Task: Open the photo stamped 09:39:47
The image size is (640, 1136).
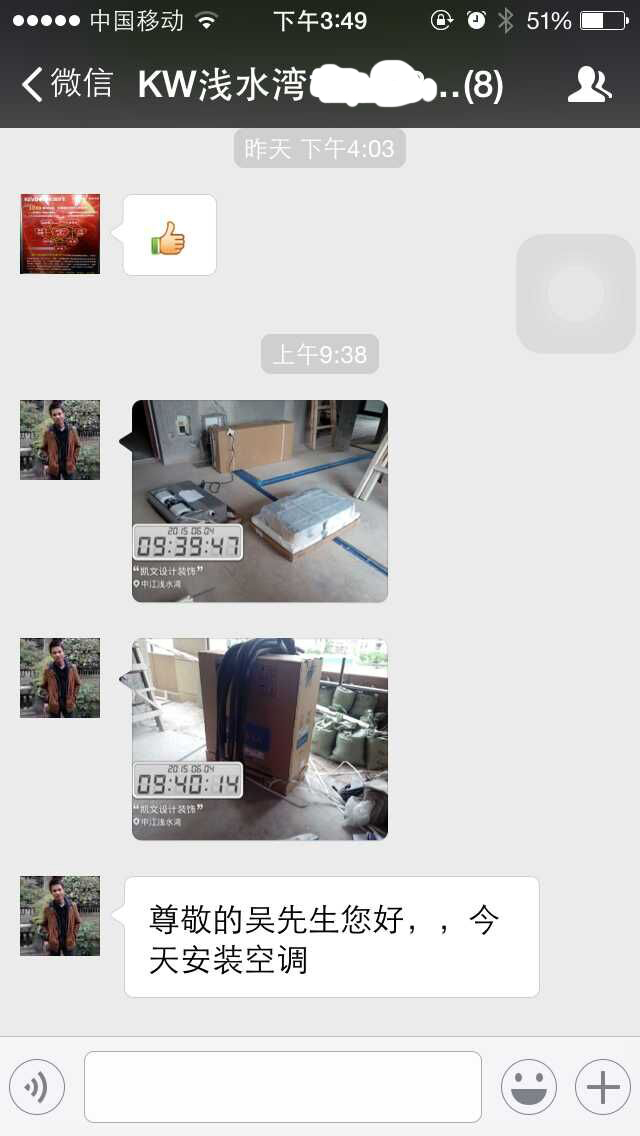Action: point(260,501)
